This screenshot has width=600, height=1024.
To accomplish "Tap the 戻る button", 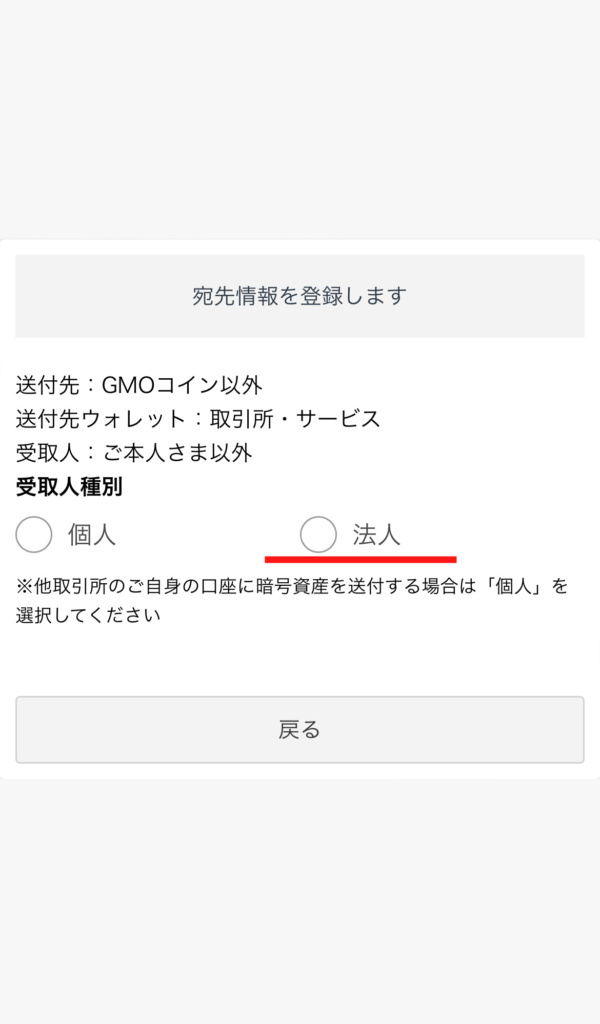I will pyautogui.click(x=300, y=729).
